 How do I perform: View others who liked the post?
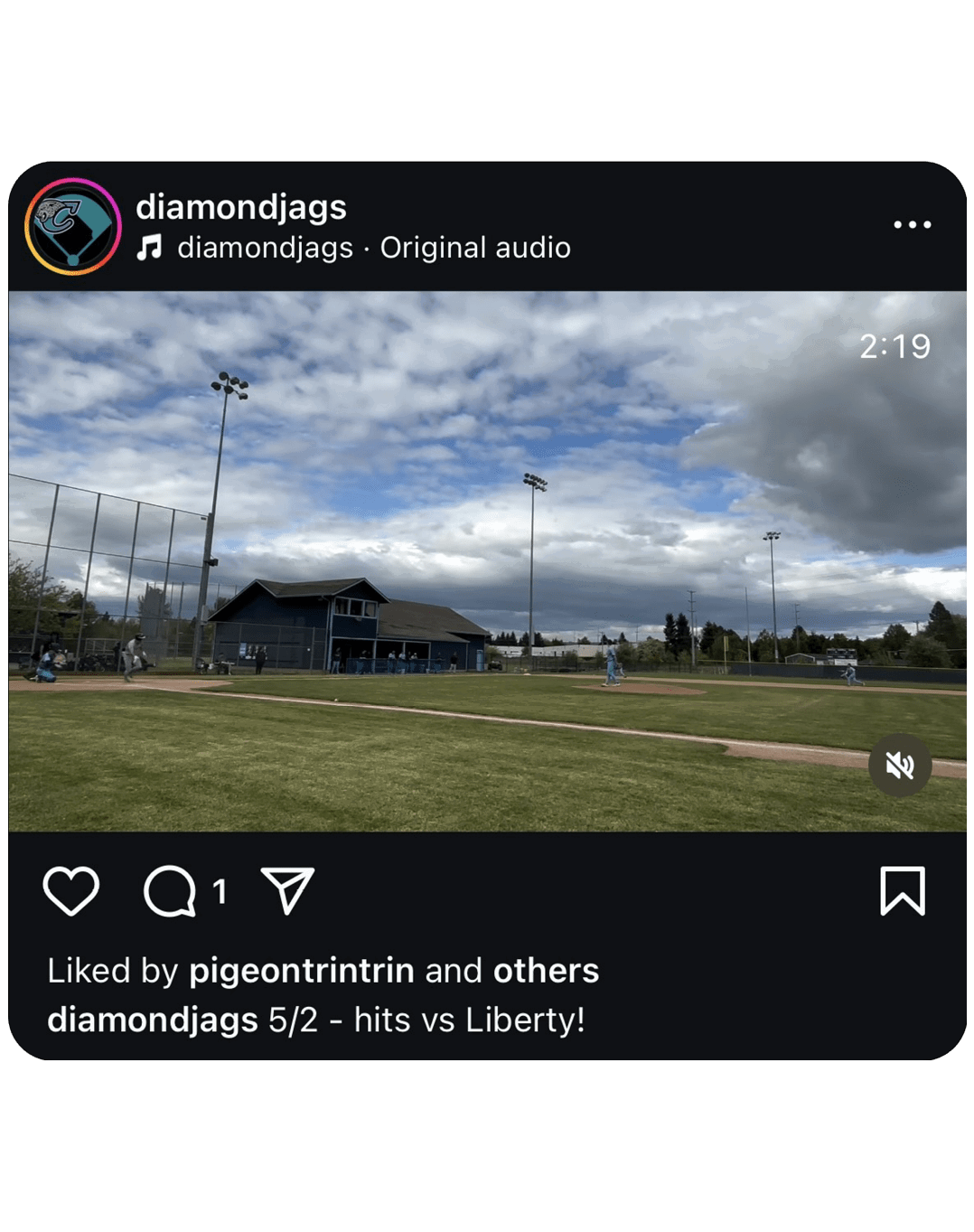pos(546,971)
